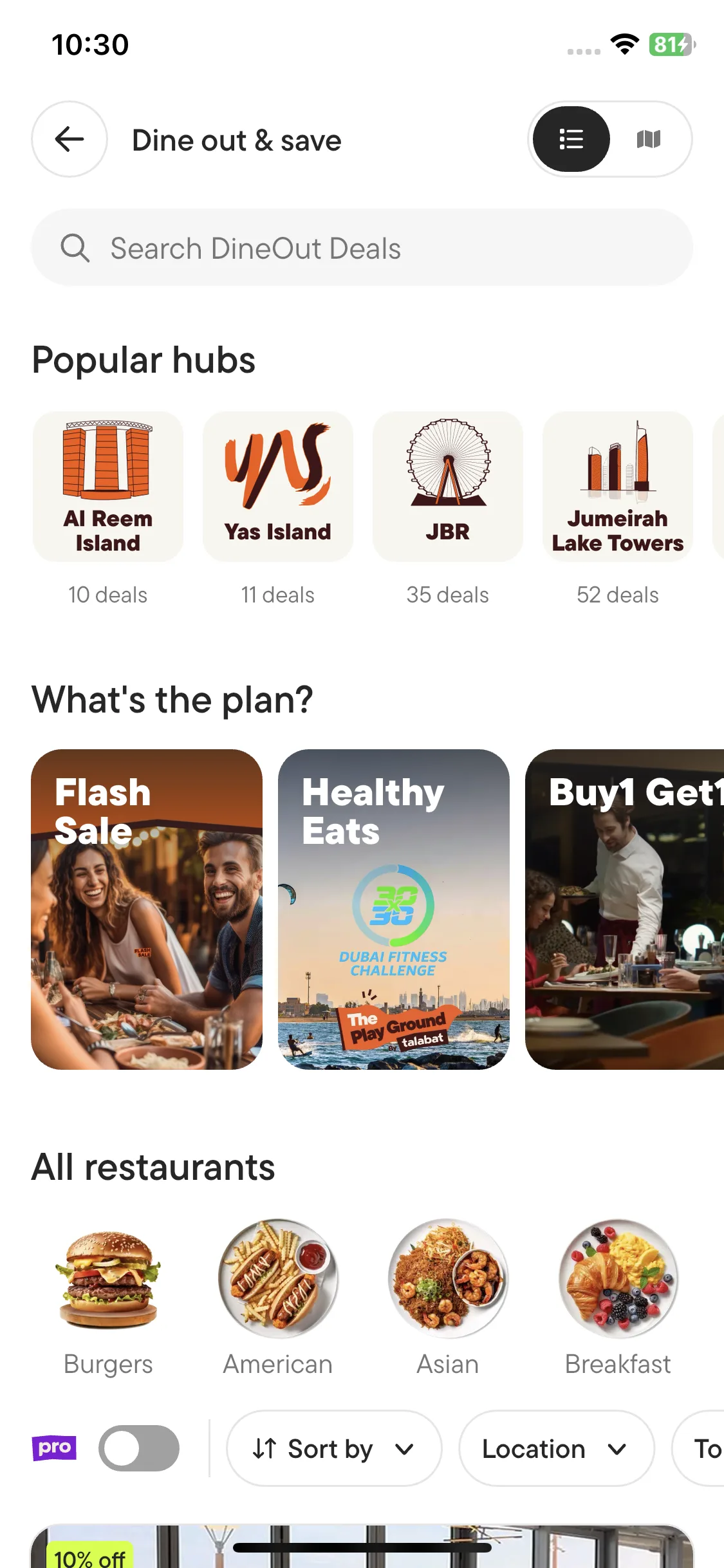The height and width of the screenshot is (1568, 724).
Task: Open Jumeirah Lake Towers deals
Action: coord(618,487)
